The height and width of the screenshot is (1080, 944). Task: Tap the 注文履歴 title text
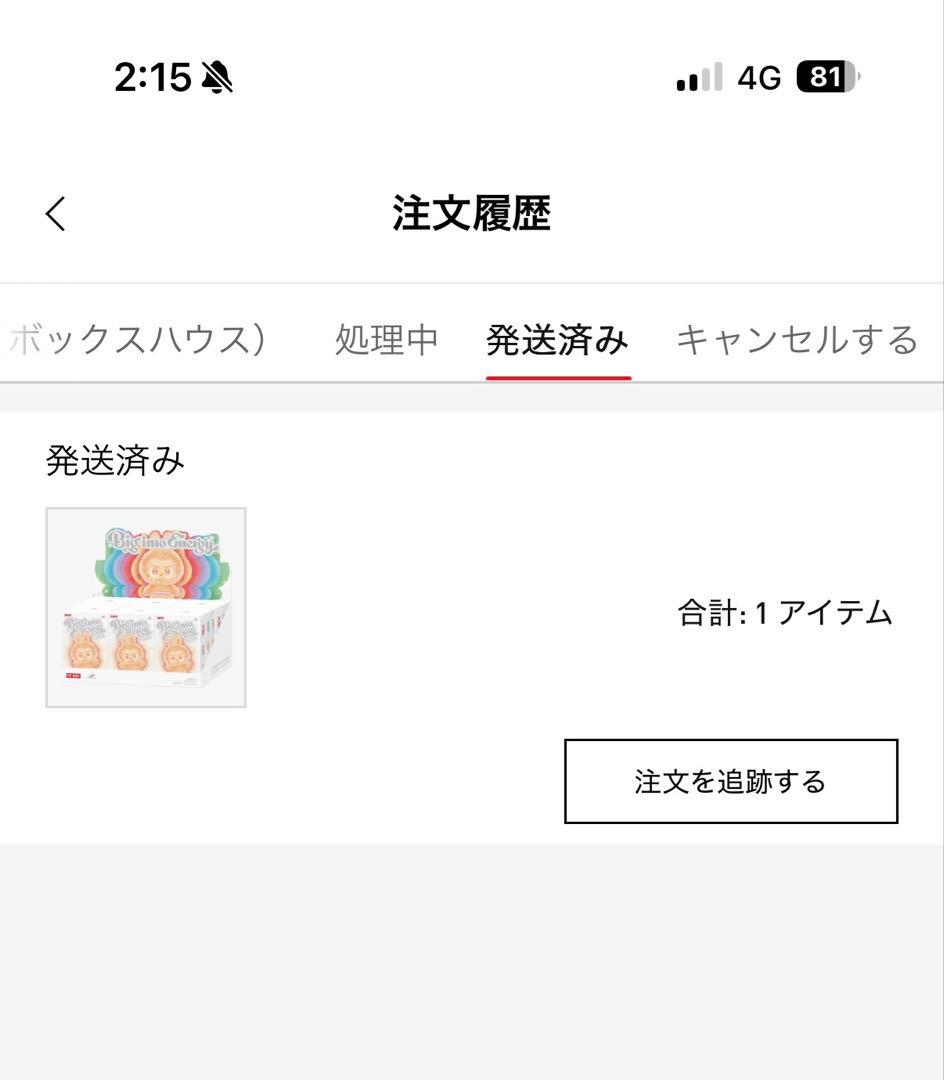[471, 213]
